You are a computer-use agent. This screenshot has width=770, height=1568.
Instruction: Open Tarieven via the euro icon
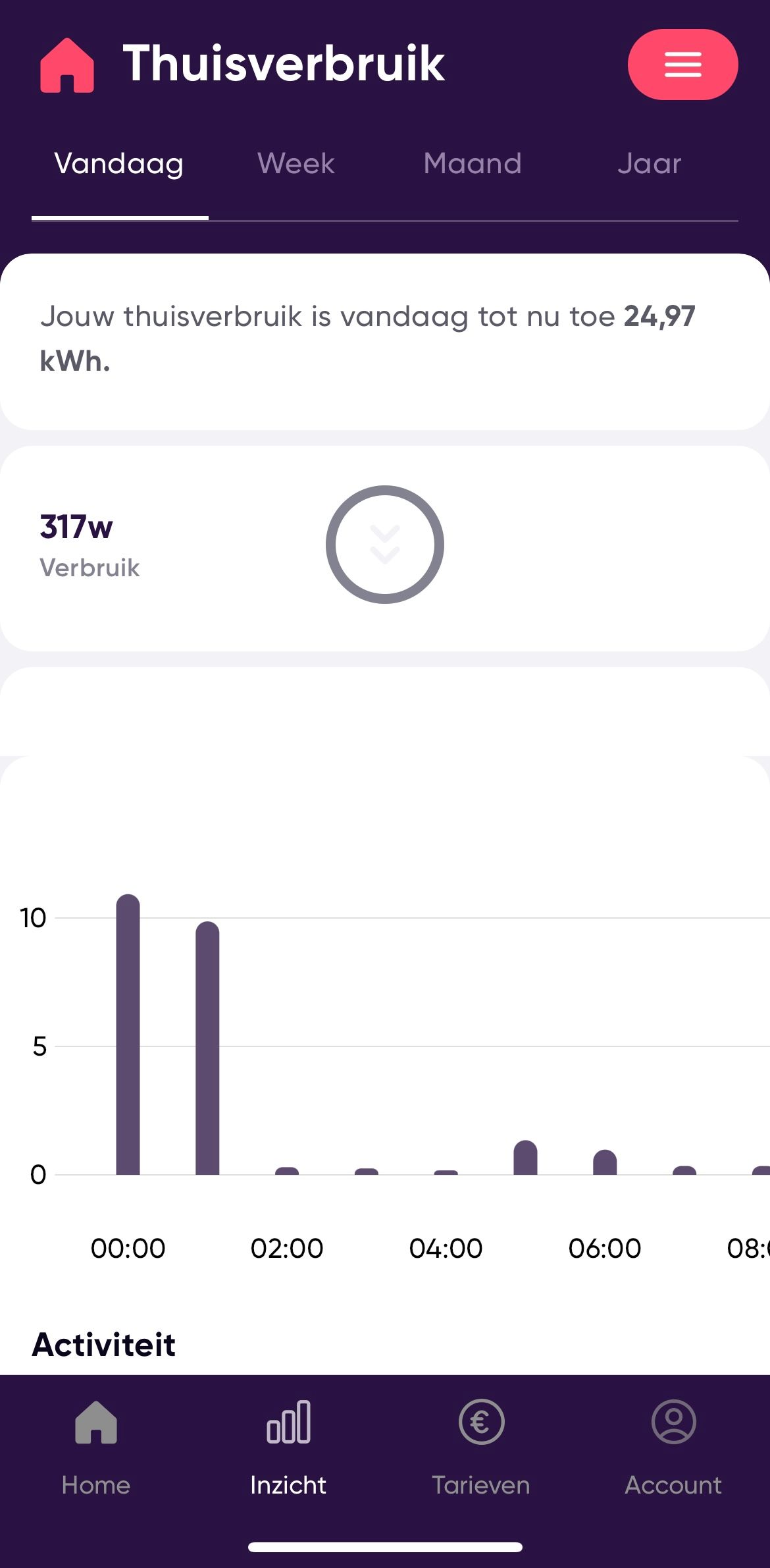pos(480,1421)
